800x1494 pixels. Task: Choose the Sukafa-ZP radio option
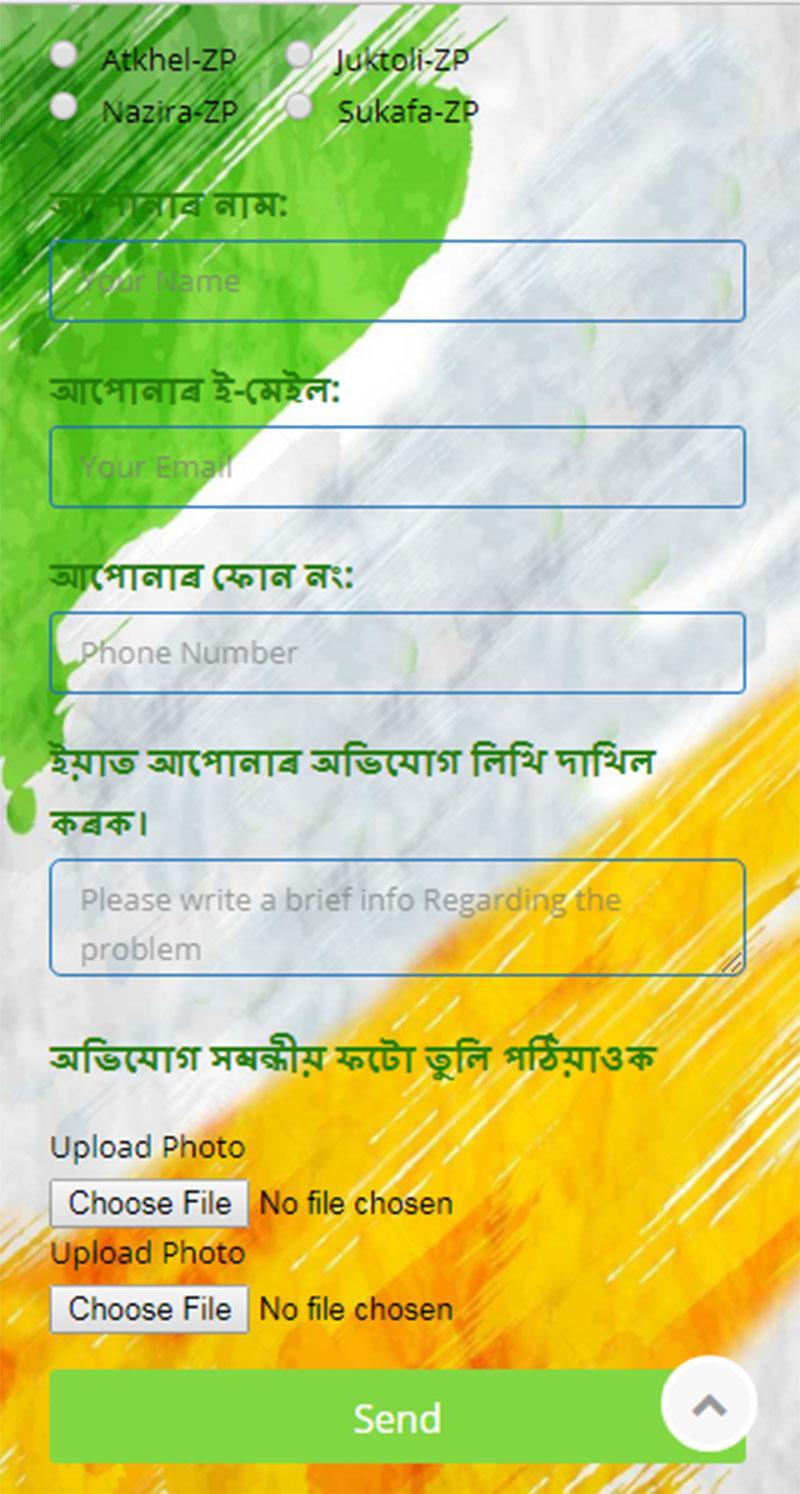298,106
